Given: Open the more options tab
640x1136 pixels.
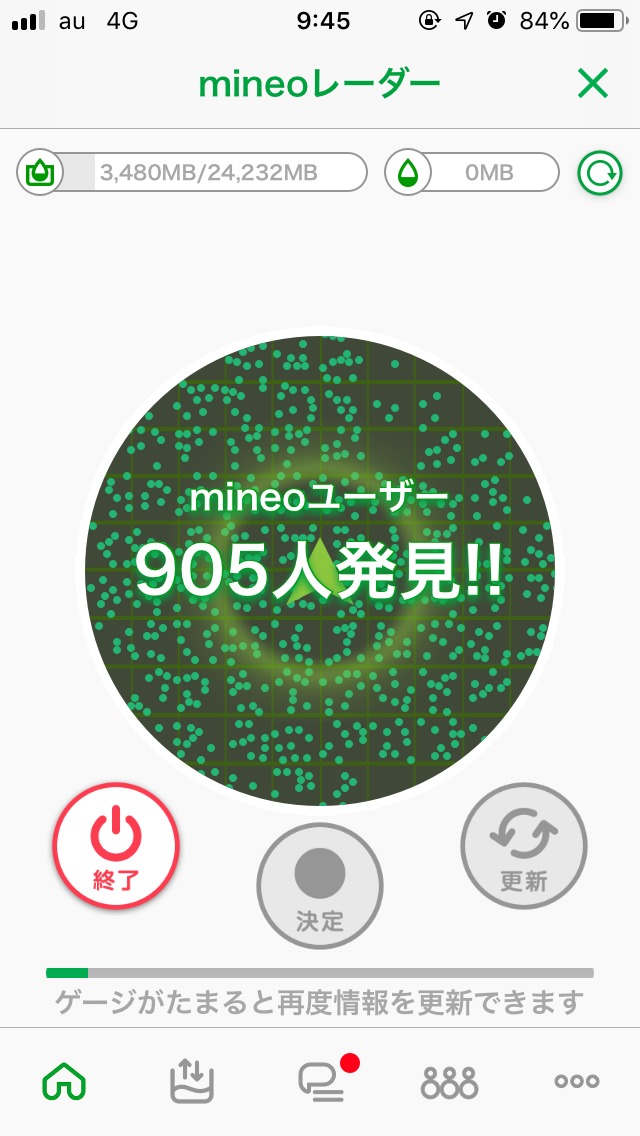Looking at the screenshot, I should [x=577, y=1081].
